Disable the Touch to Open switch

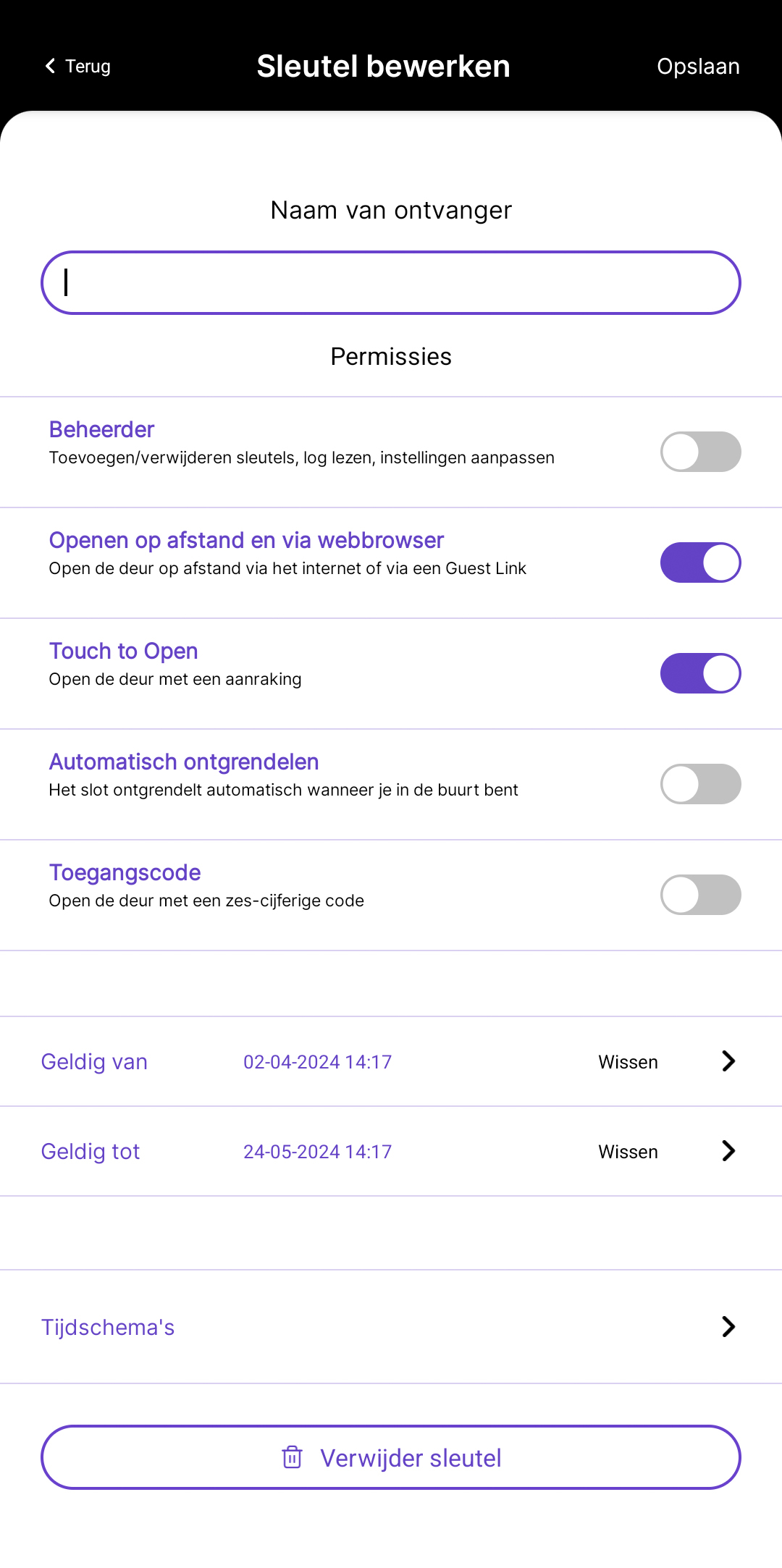coord(700,673)
